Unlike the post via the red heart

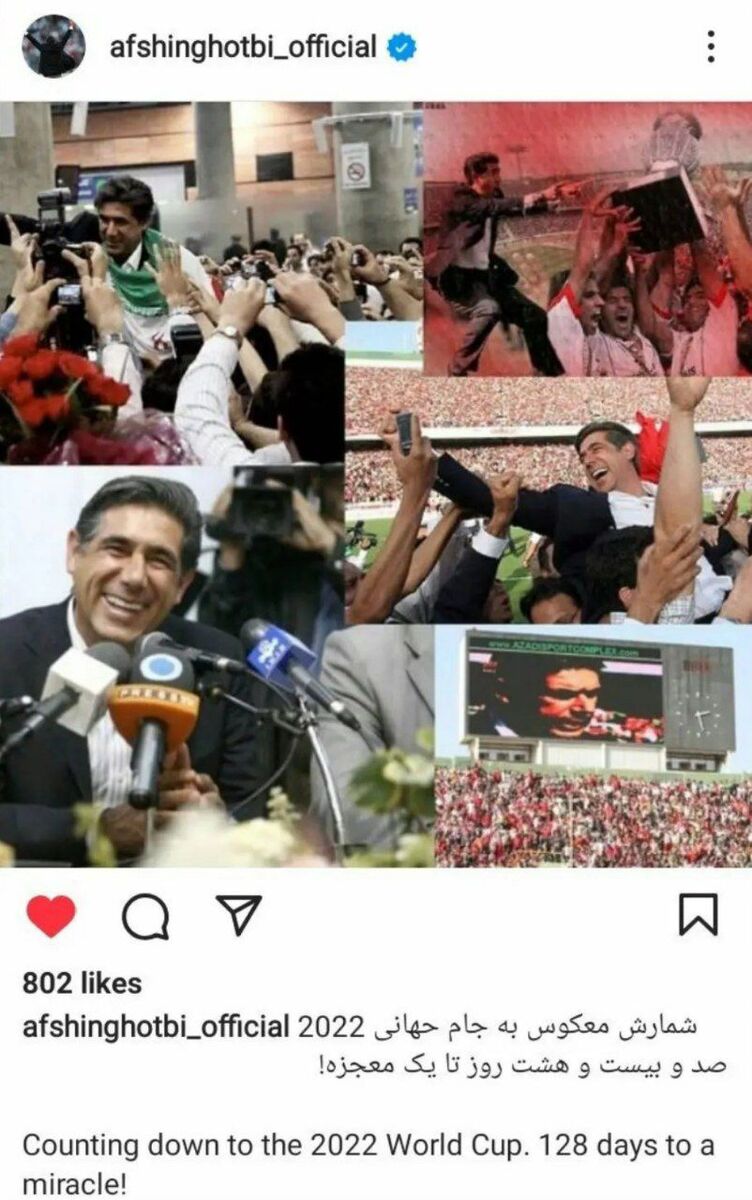pos(49,915)
